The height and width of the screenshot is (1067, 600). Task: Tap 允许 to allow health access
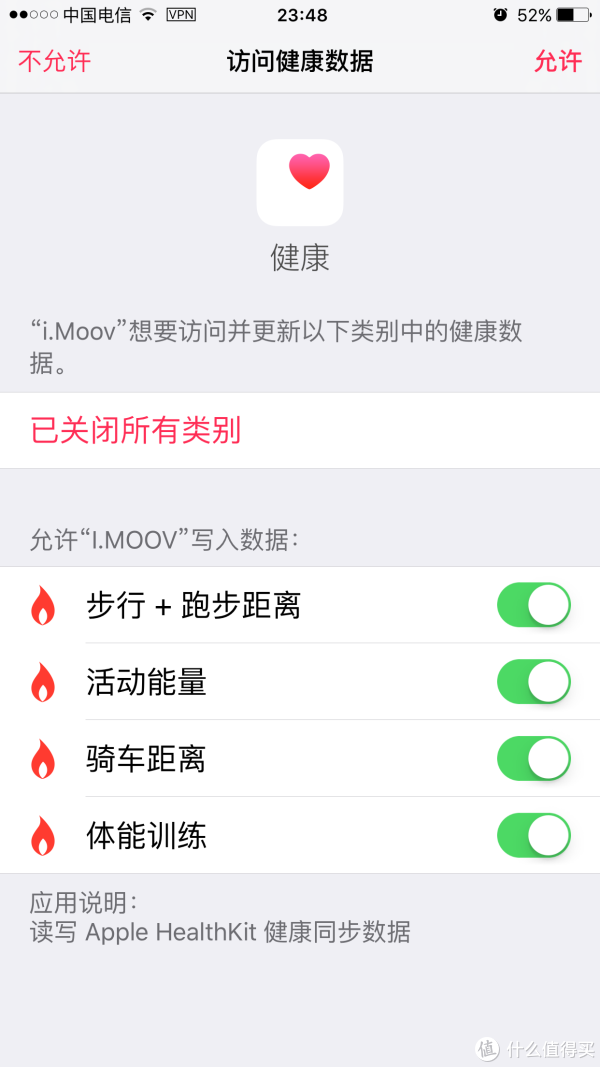(558, 61)
